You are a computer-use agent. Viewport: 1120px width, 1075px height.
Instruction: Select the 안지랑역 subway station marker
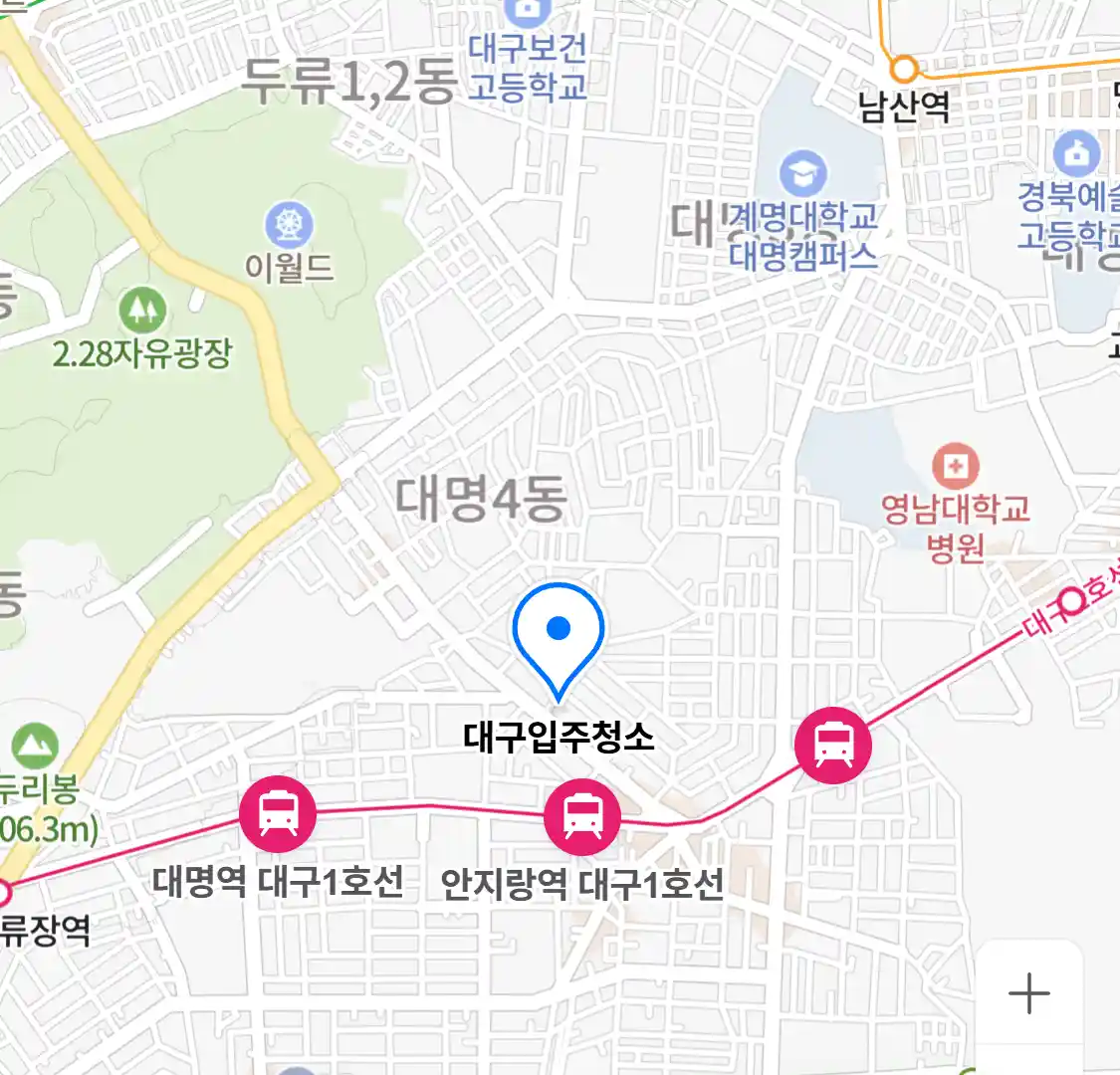click(582, 817)
